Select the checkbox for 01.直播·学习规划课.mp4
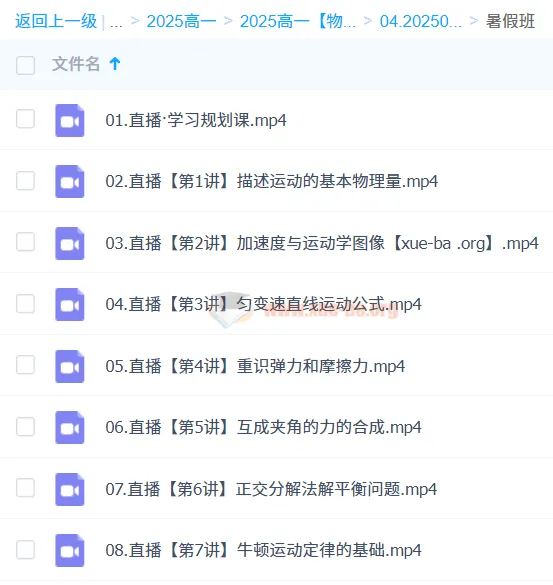The width and height of the screenshot is (553, 585). 25,119
